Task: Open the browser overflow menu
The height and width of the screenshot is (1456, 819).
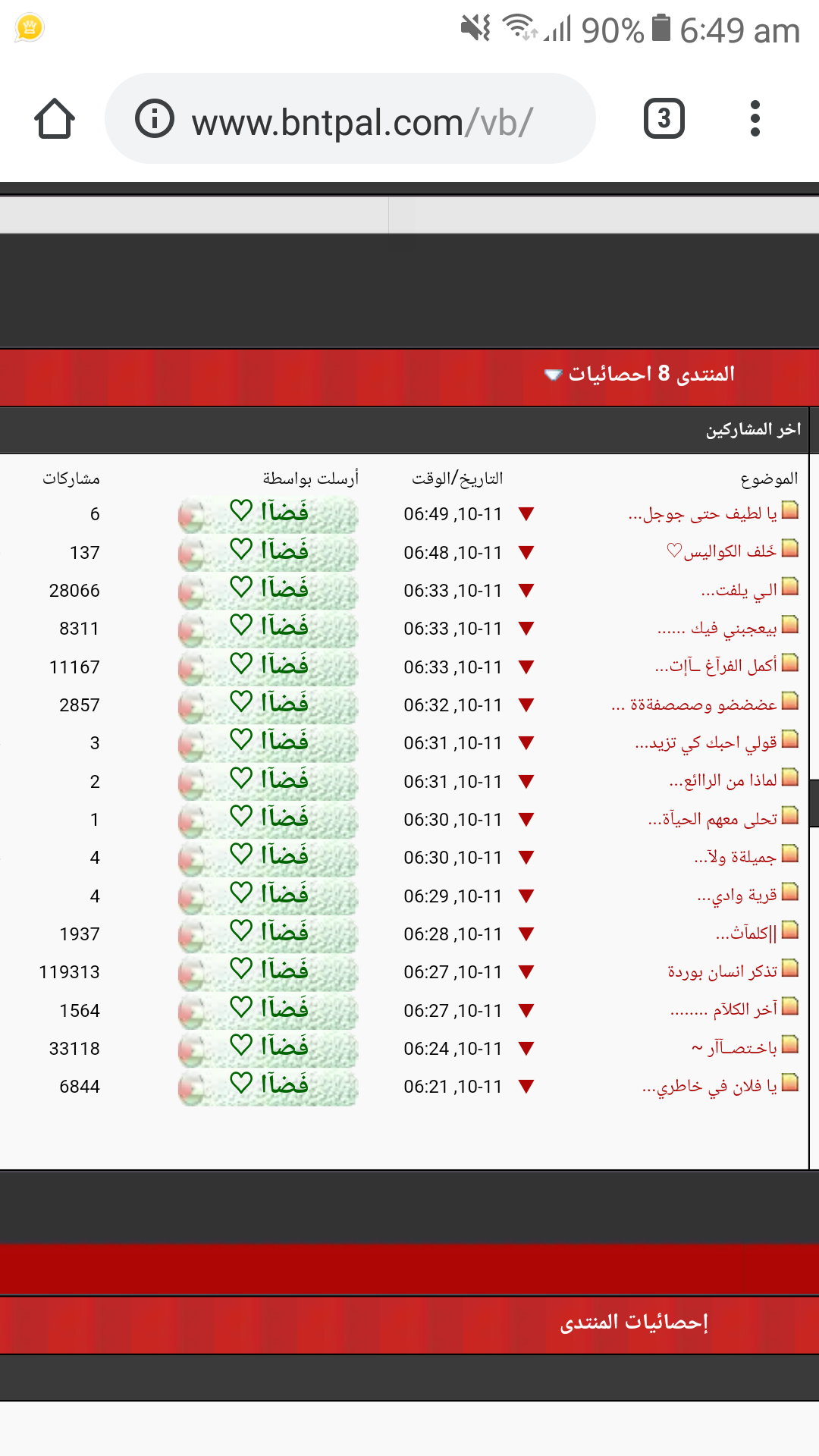Action: pyautogui.click(x=755, y=119)
